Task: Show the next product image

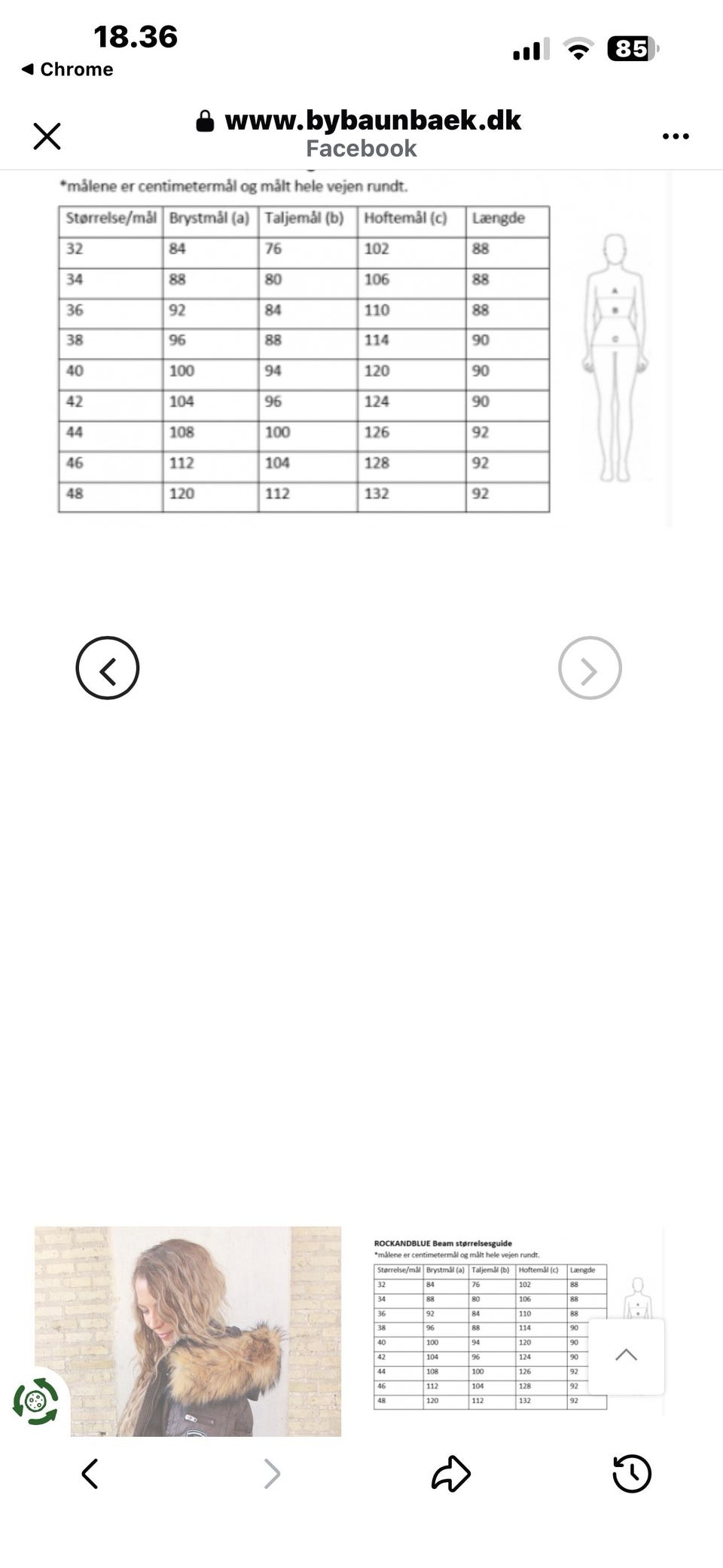Action: pos(590,668)
